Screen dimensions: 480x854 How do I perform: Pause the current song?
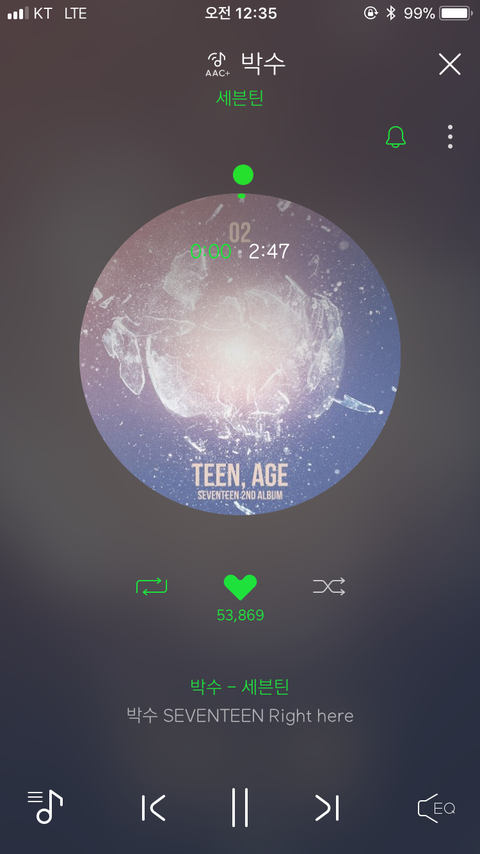point(240,807)
